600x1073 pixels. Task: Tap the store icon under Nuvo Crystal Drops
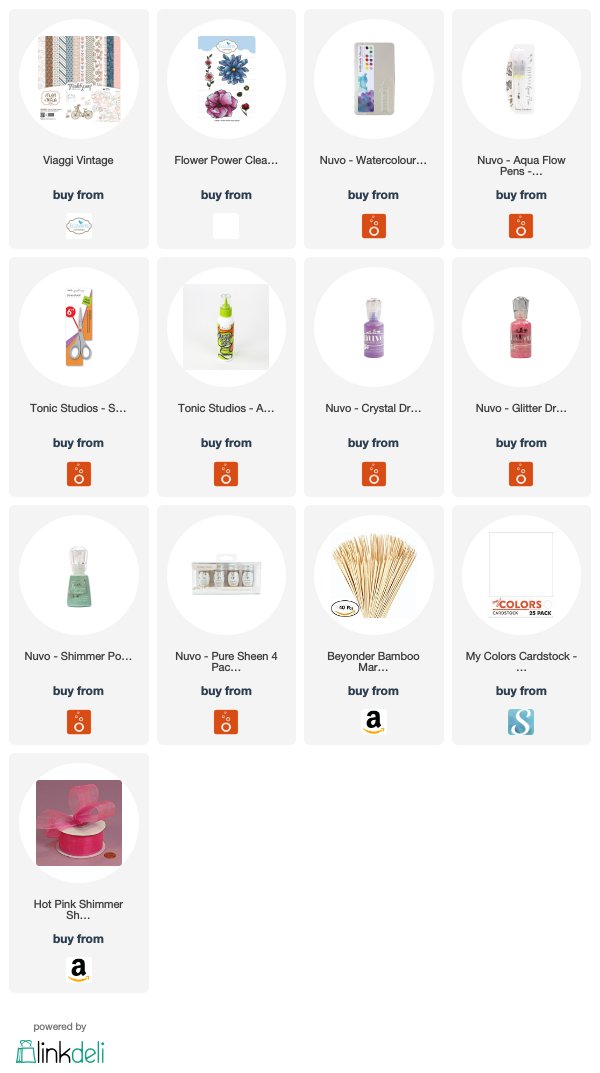click(374, 474)
